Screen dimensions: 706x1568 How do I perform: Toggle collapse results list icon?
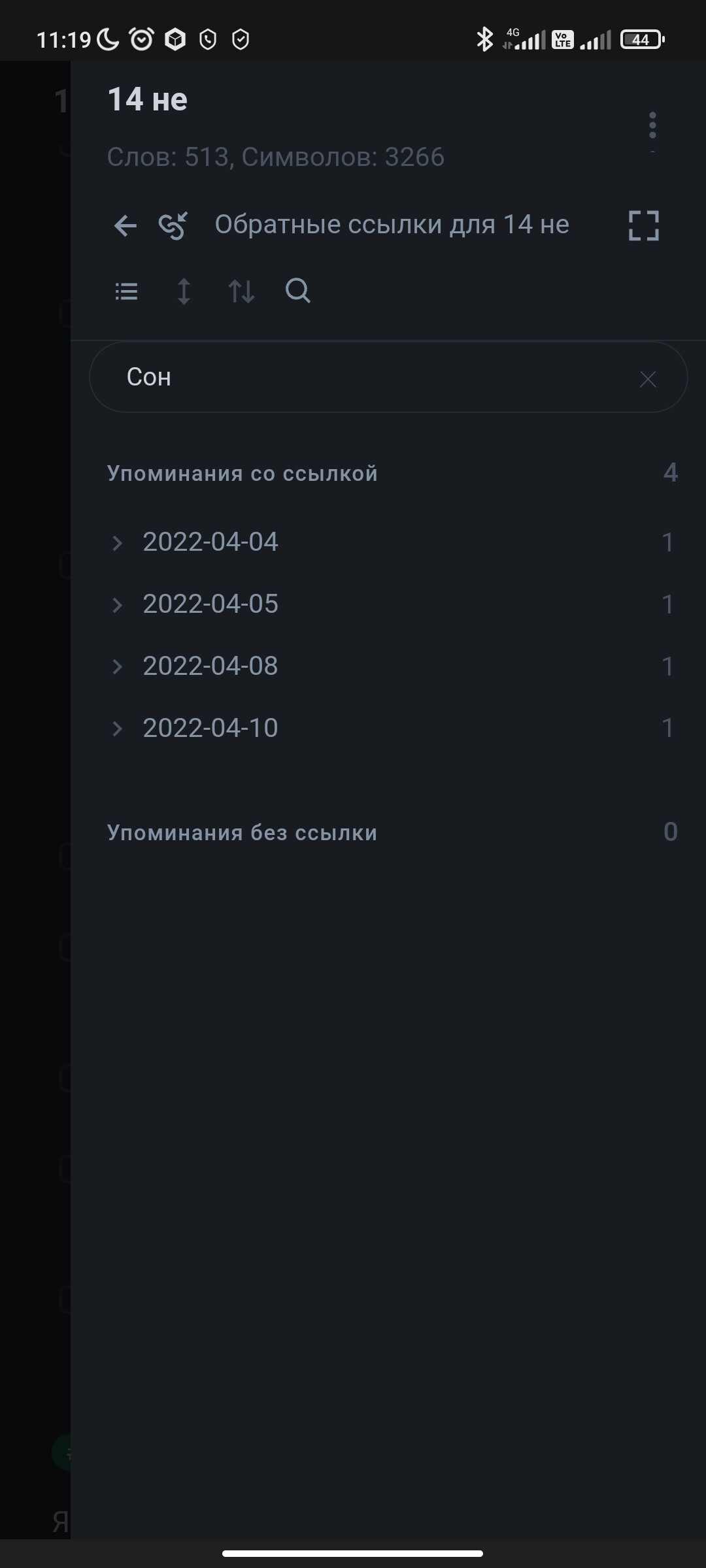(126, 291)
